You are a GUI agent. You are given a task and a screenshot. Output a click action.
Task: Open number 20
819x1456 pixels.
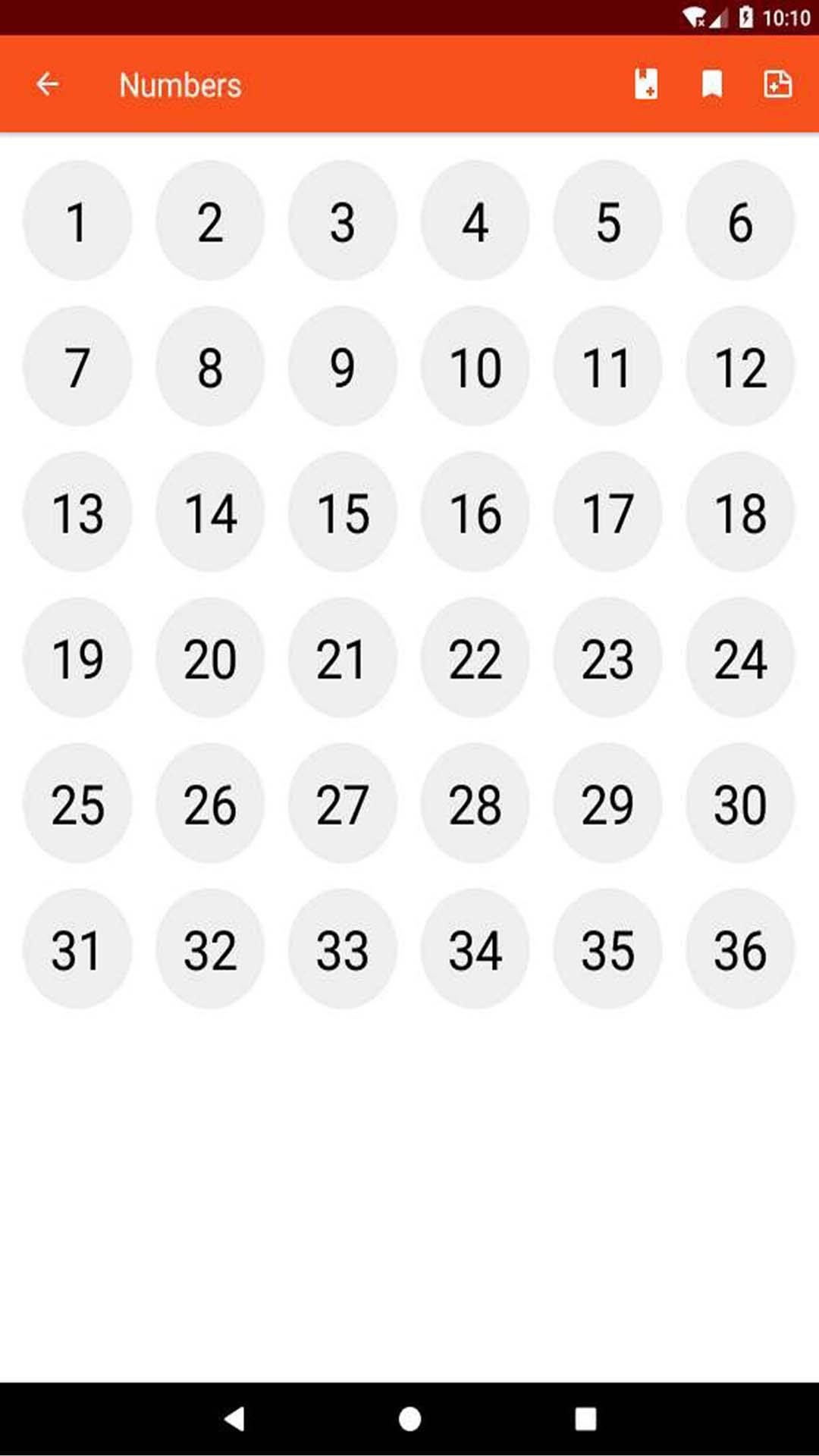click(210, 657)
